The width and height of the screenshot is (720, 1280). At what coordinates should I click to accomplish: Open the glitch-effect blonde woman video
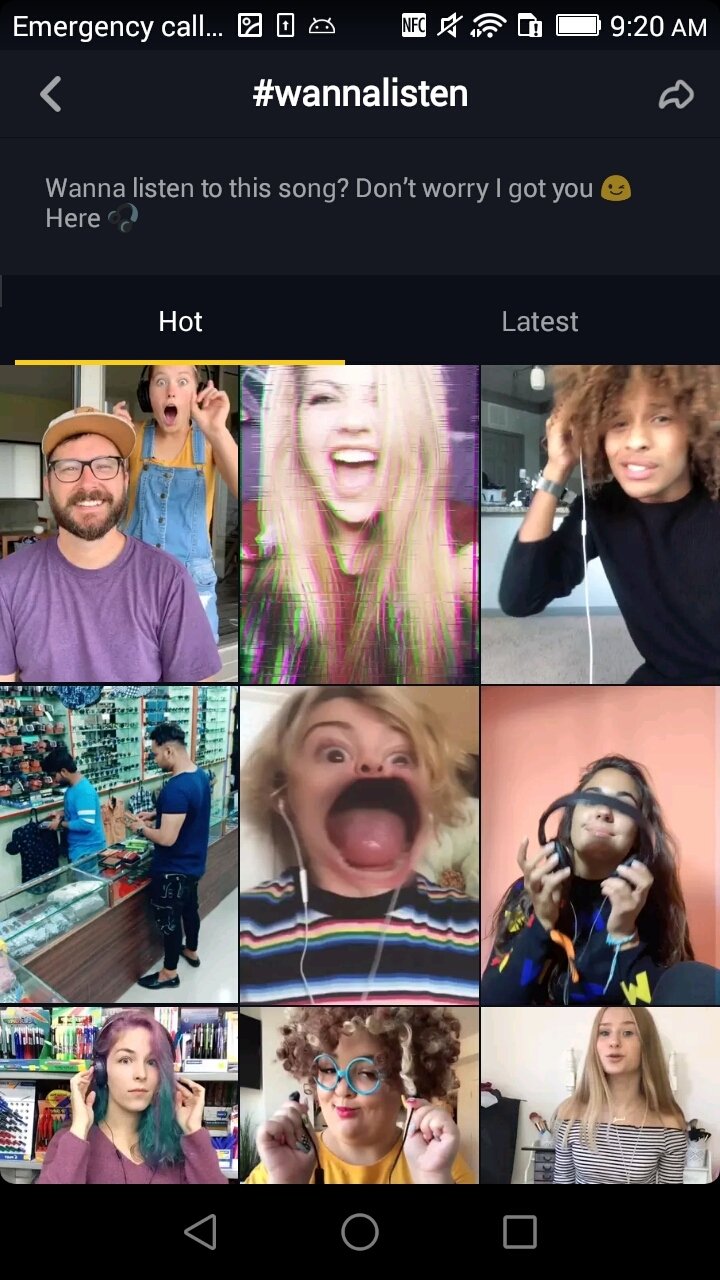(360, 524)
